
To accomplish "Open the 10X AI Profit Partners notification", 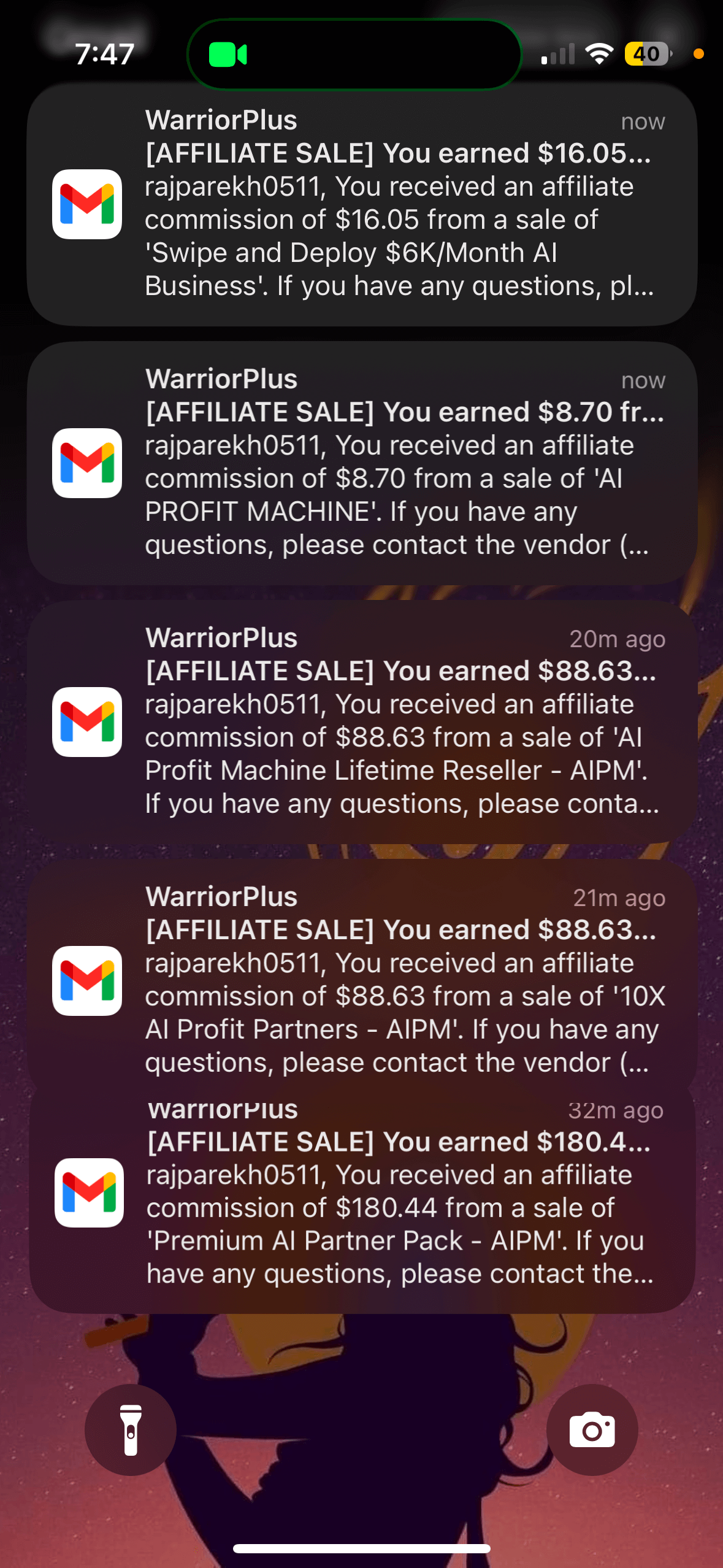I will 362,980.
